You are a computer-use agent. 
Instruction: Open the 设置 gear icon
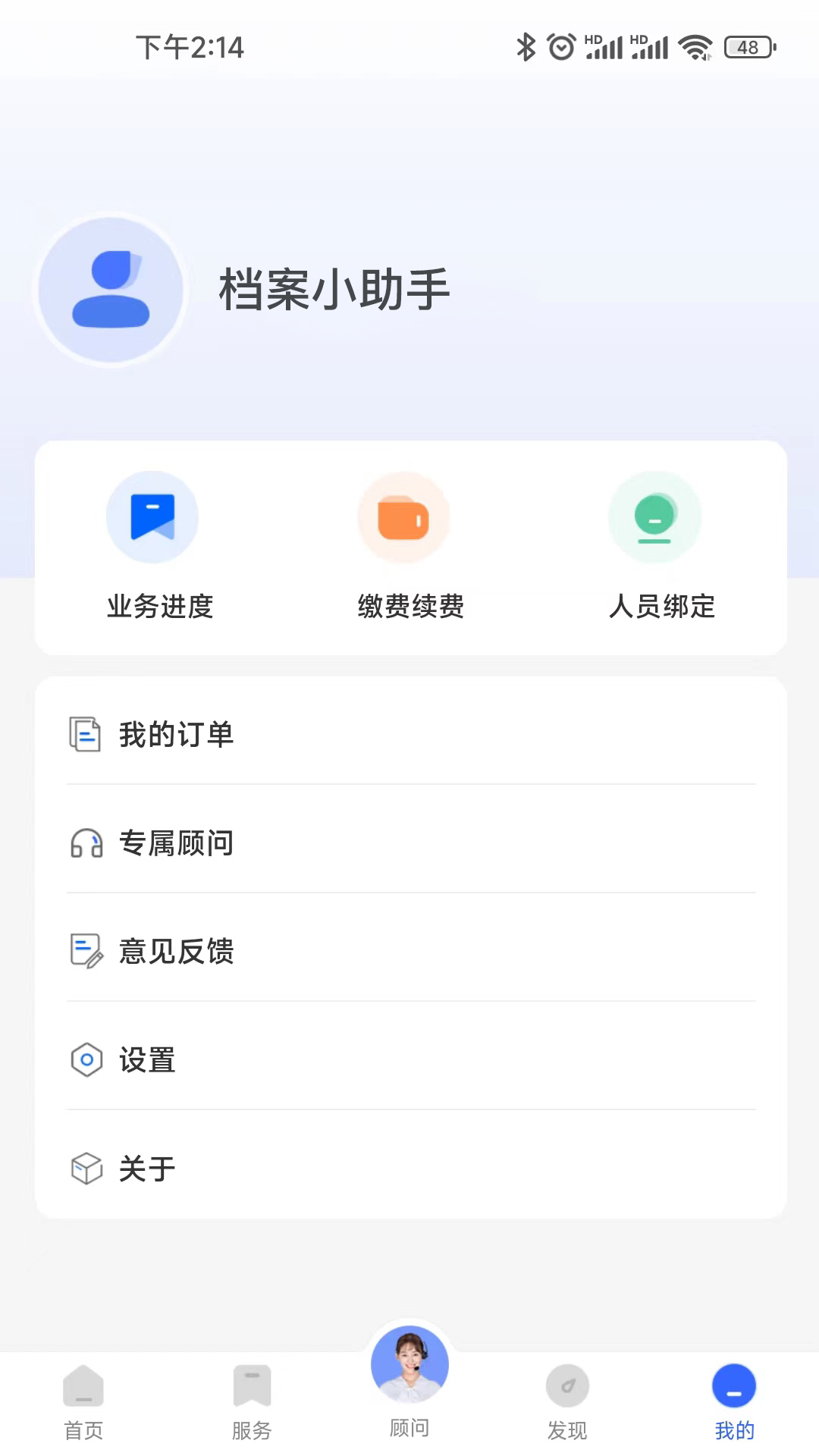point(86,1059)
